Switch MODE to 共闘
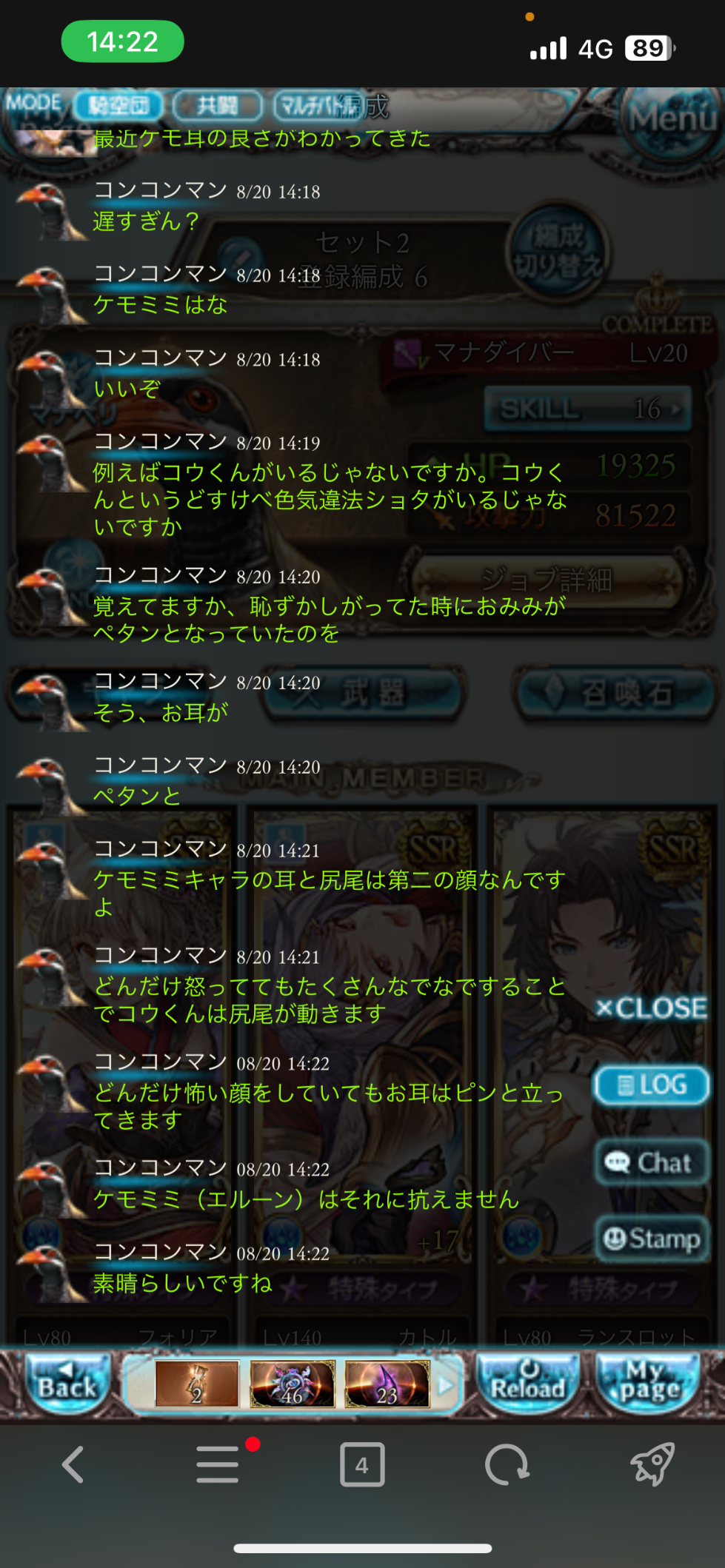Screen dimensions: 725x1568 pyautogui.click(x=218, y=106)
